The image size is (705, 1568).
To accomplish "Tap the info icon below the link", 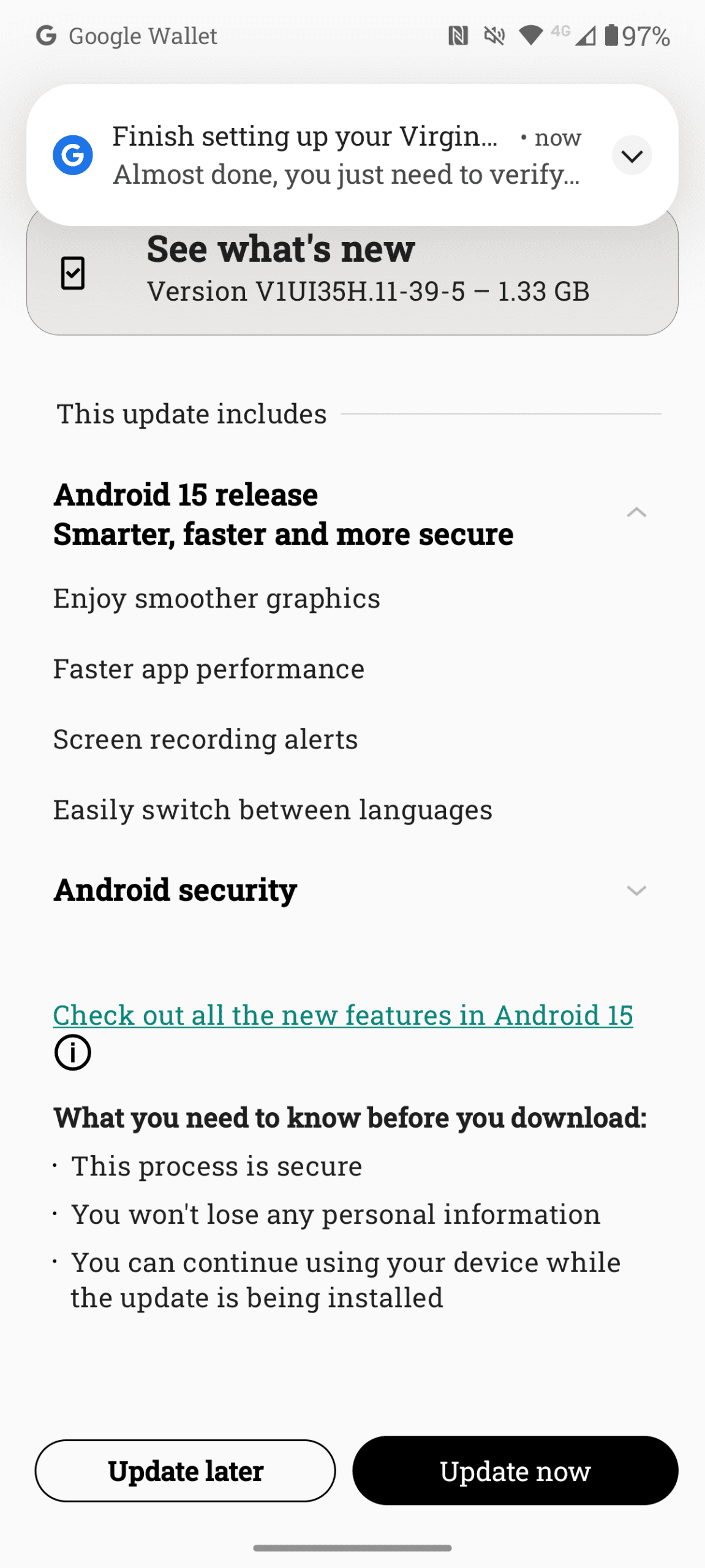I will (73, 1053).
